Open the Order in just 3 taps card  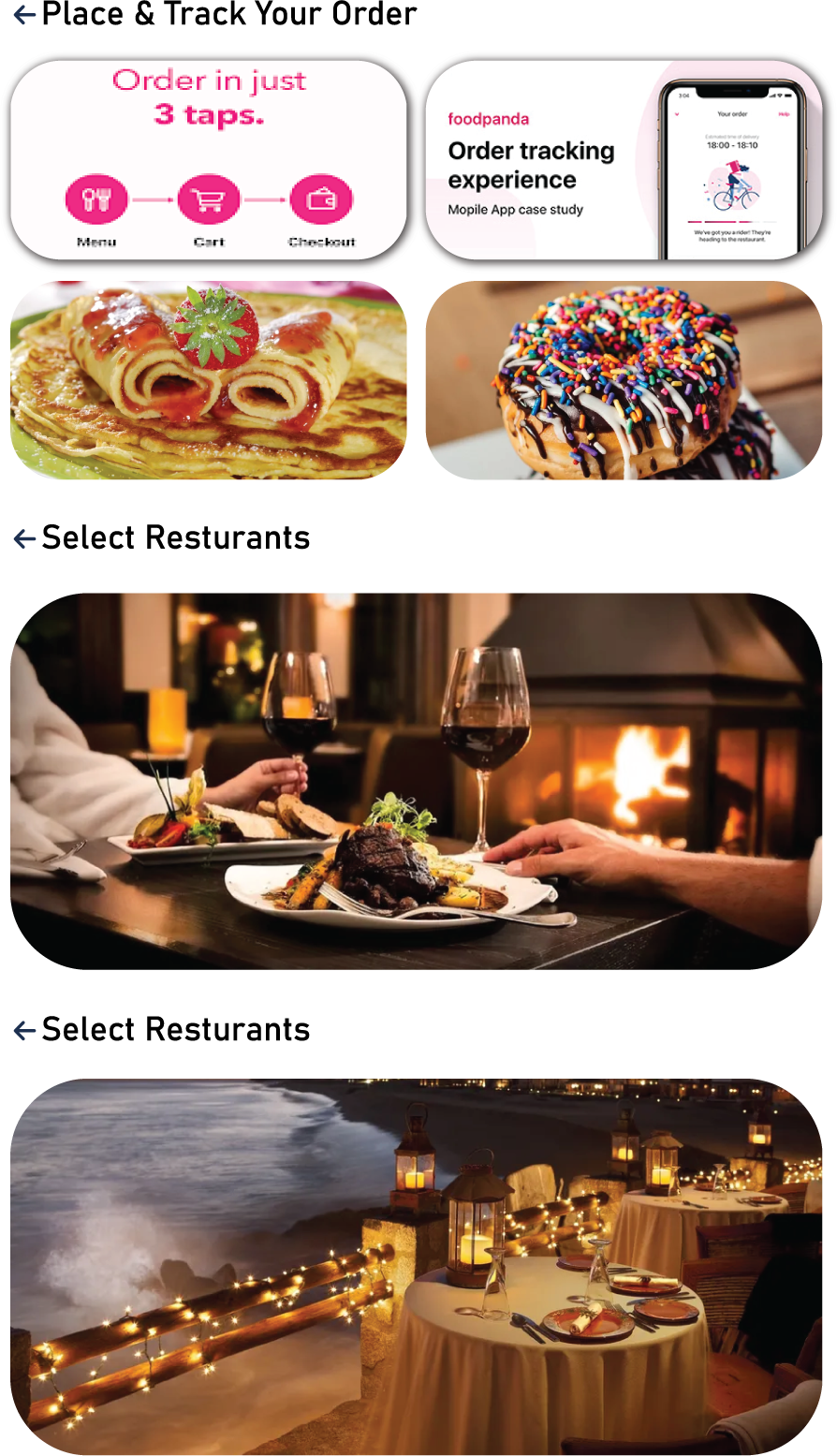tap(209, 159)
